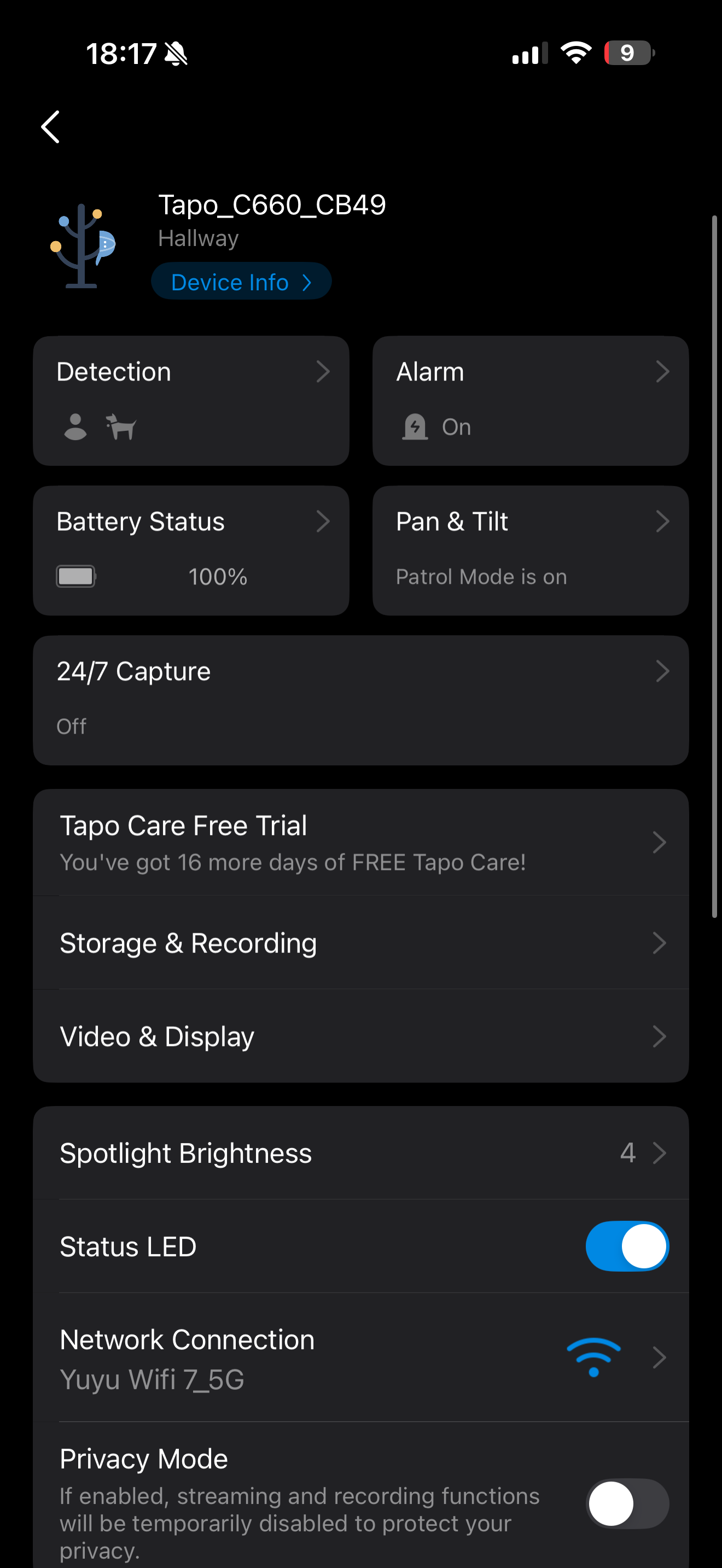Open the Tapo Care Free Trial row
Screen dimensions: 722x1568
(x=360, y=842)
